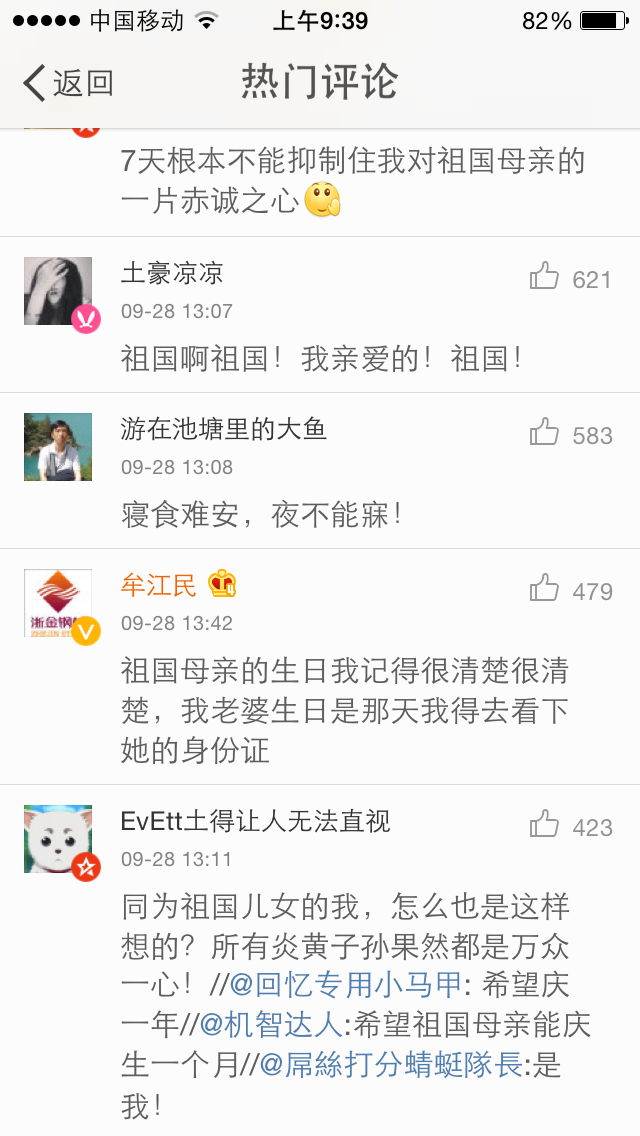Viewport: 640px width, 1136px height.
Task: Open the comment 寝食难安，夜不能寐！
Action: tap(262, 515)
